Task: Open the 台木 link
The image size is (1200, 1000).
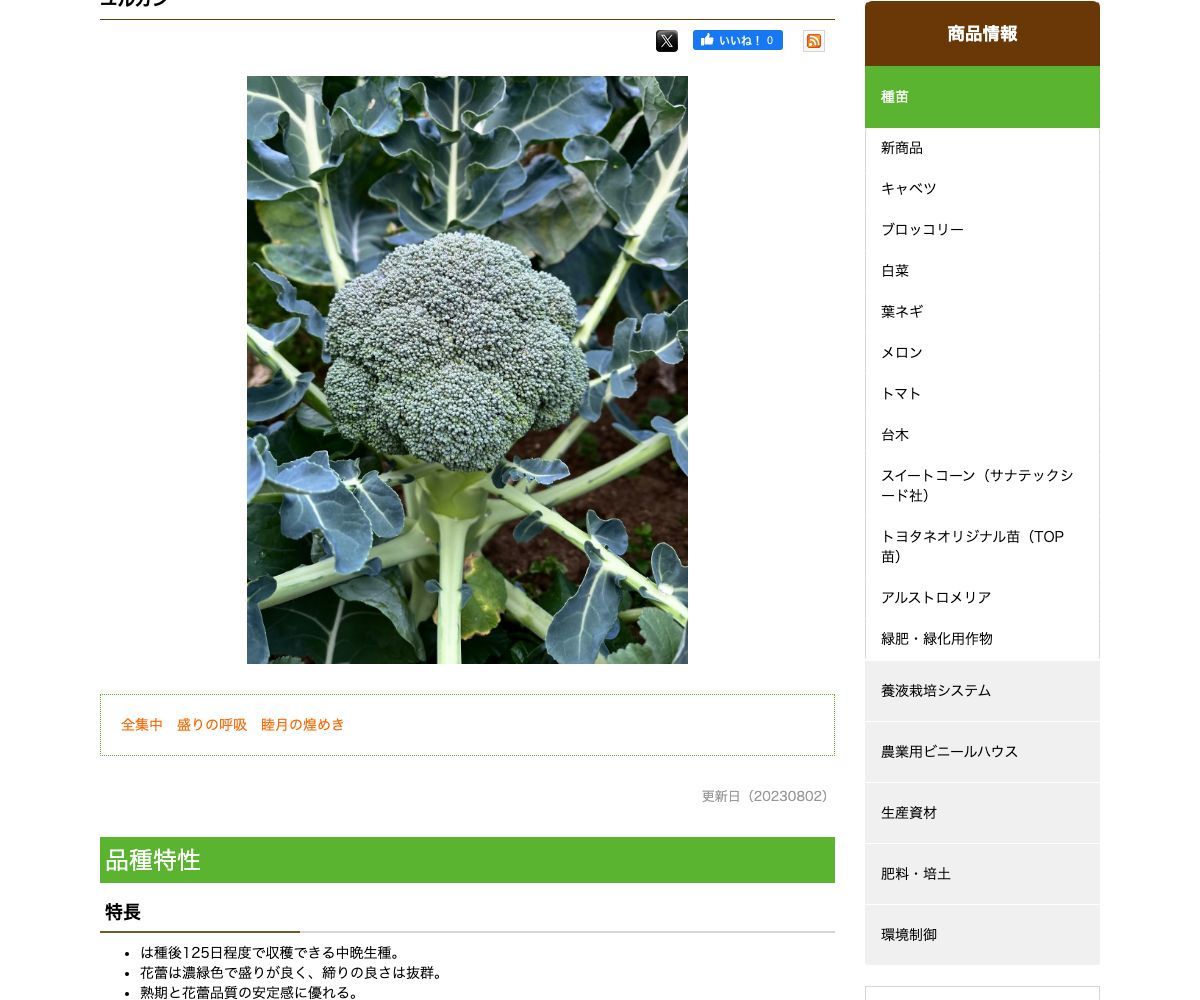Action: 895,435
